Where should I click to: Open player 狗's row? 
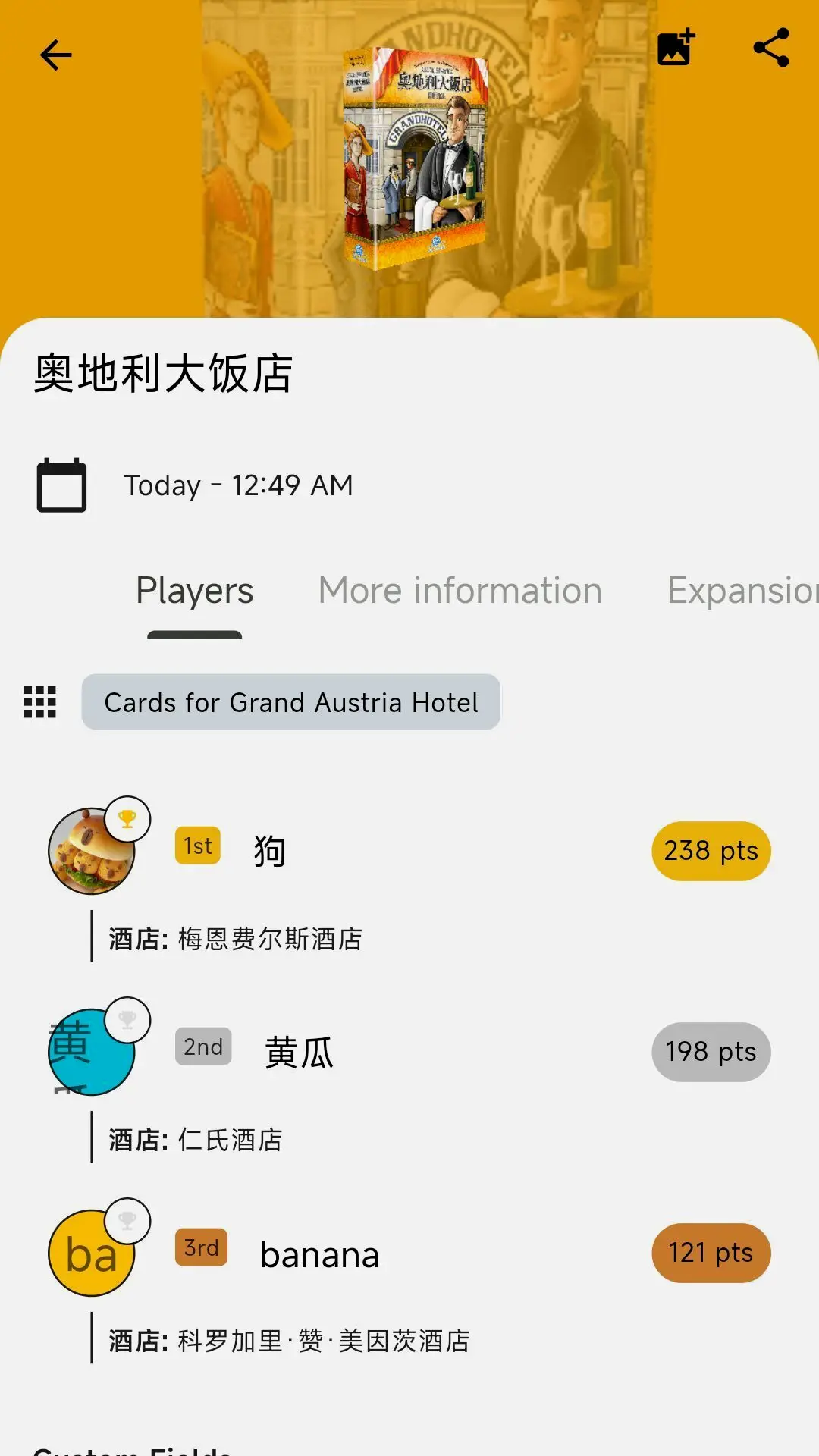tap(409, 851)
